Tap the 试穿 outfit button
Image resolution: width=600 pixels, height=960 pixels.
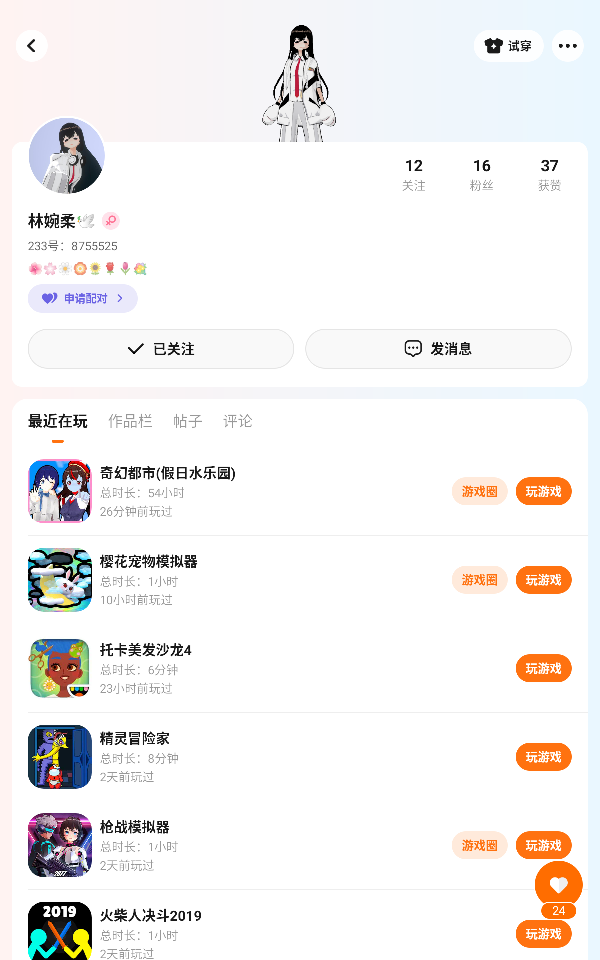508,46
